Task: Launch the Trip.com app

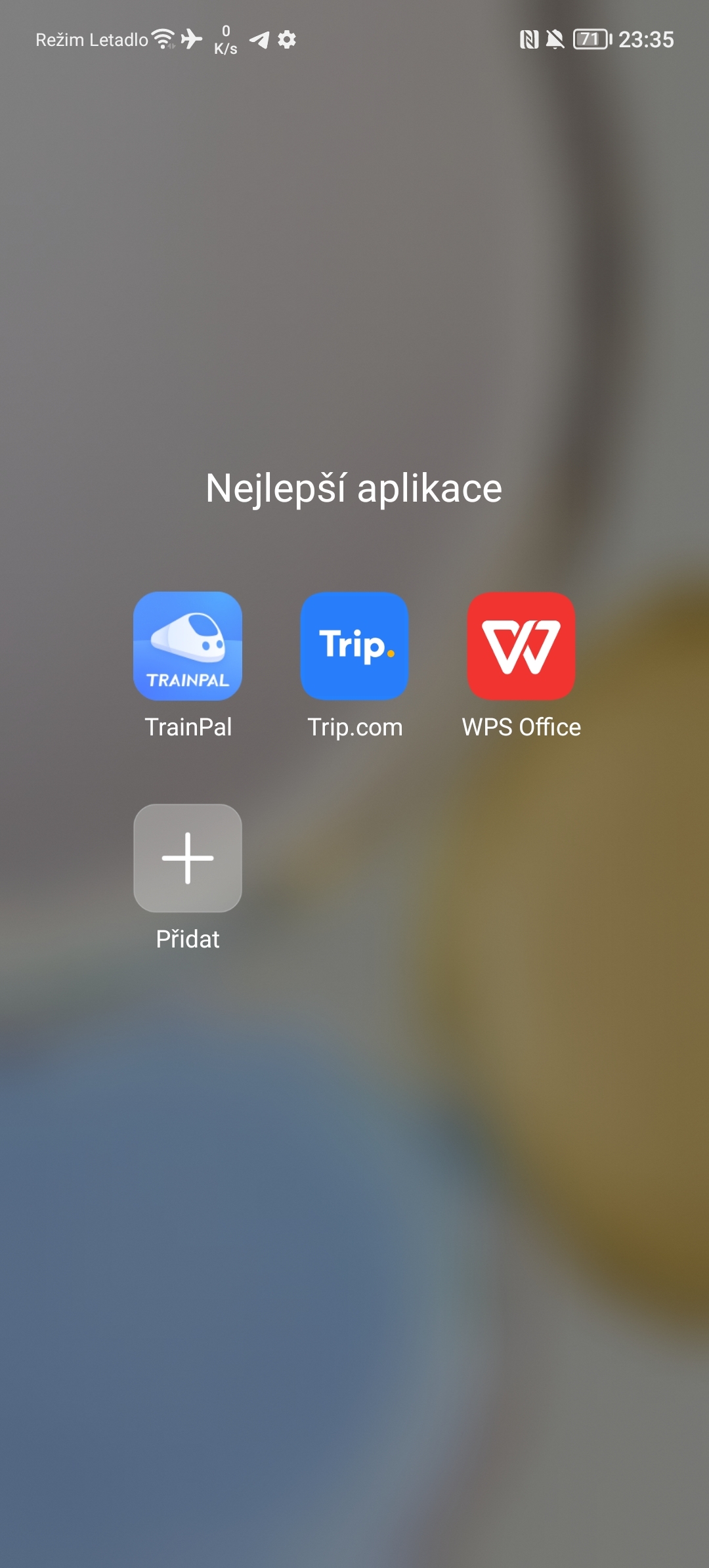Action: [x=354, y=646]
